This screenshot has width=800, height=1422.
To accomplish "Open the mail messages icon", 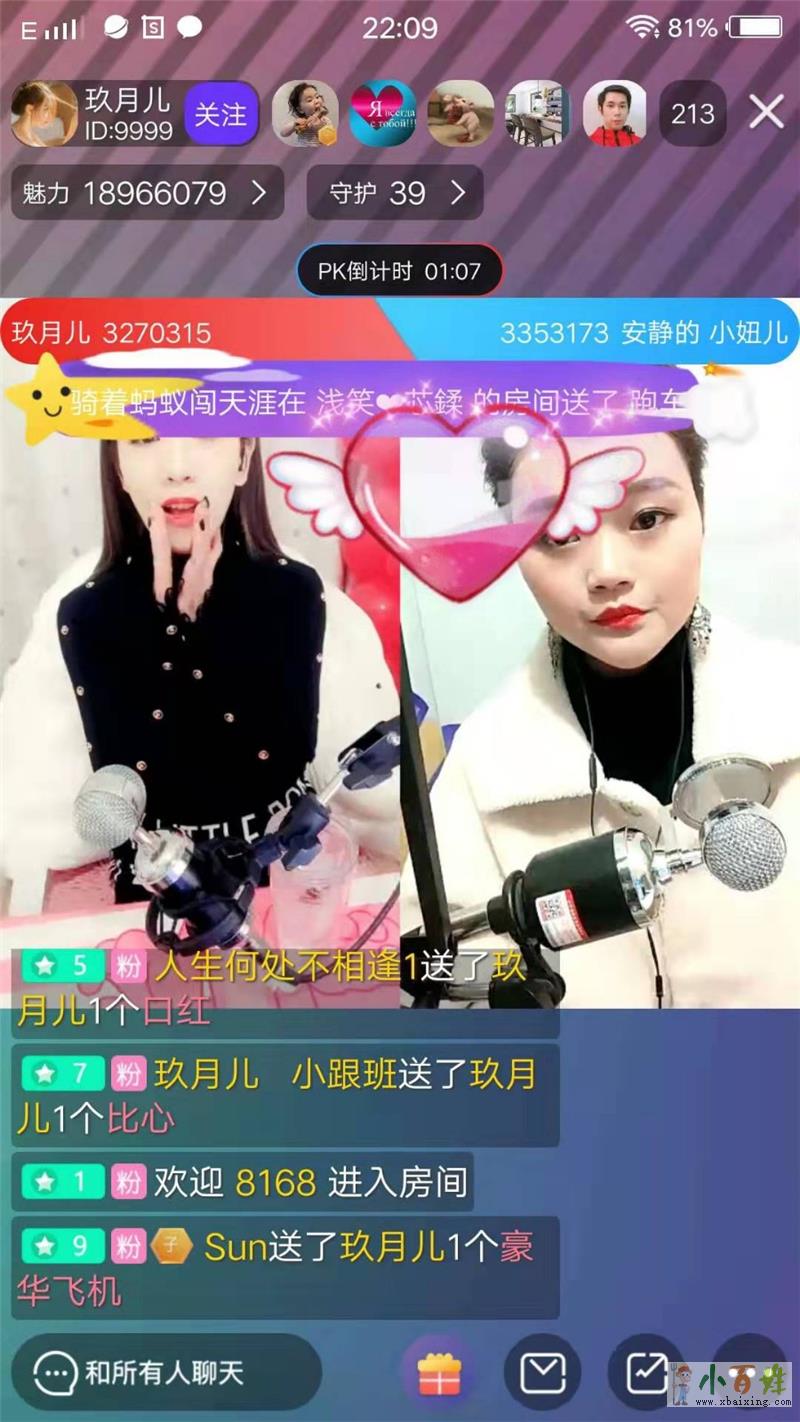I will [x=542, y=1372].
